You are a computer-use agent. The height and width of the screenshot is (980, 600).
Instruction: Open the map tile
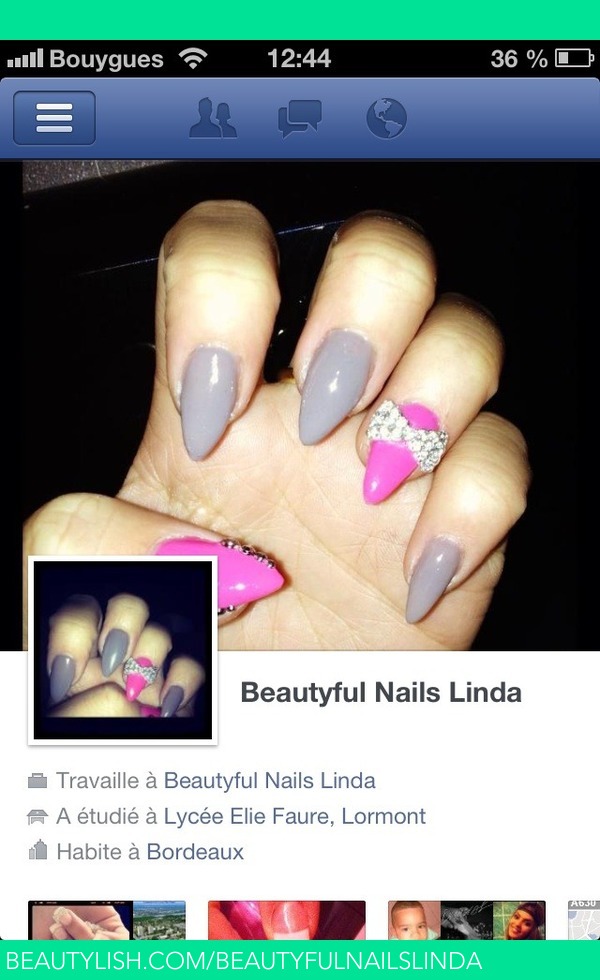pyautogui.click(x=585, y=920)
